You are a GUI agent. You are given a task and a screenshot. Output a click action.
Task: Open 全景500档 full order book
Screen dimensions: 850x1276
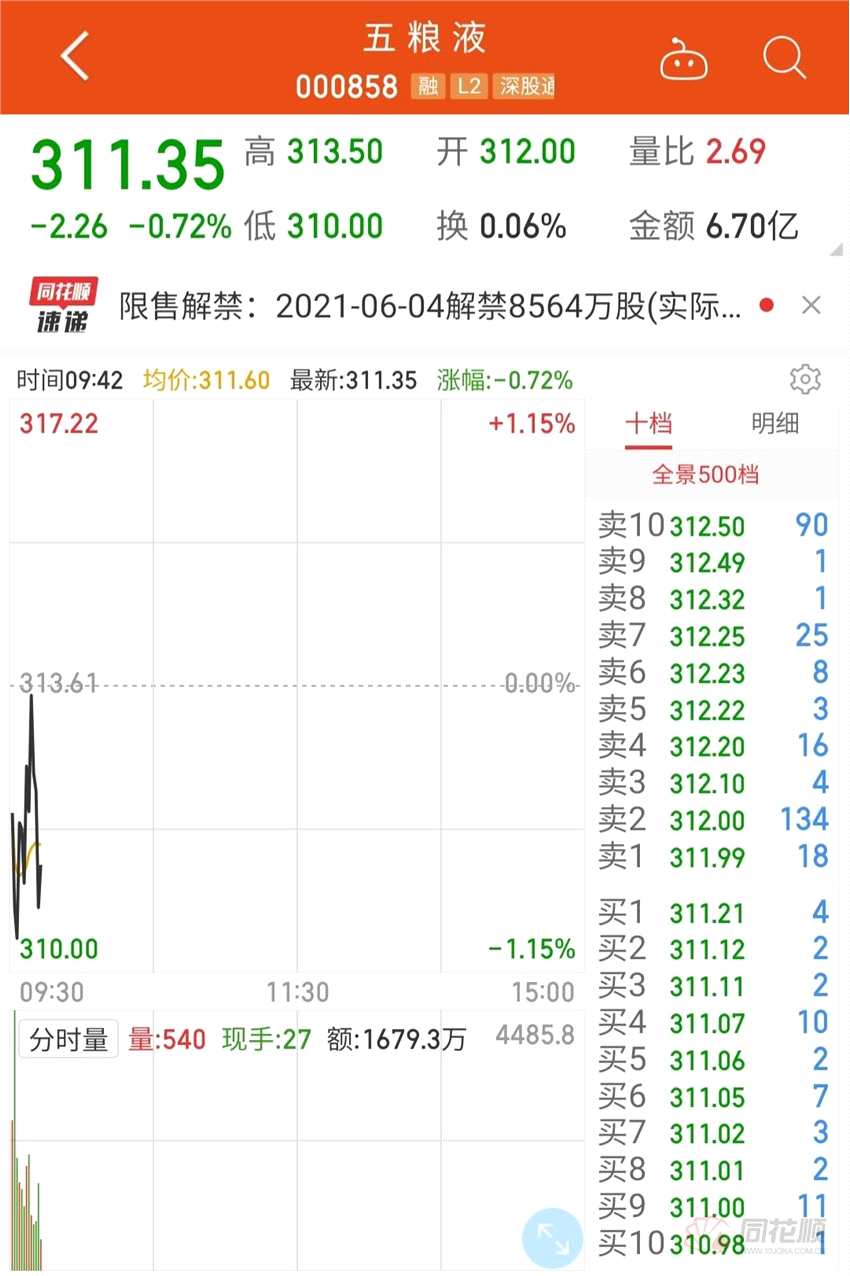[705, 475]
